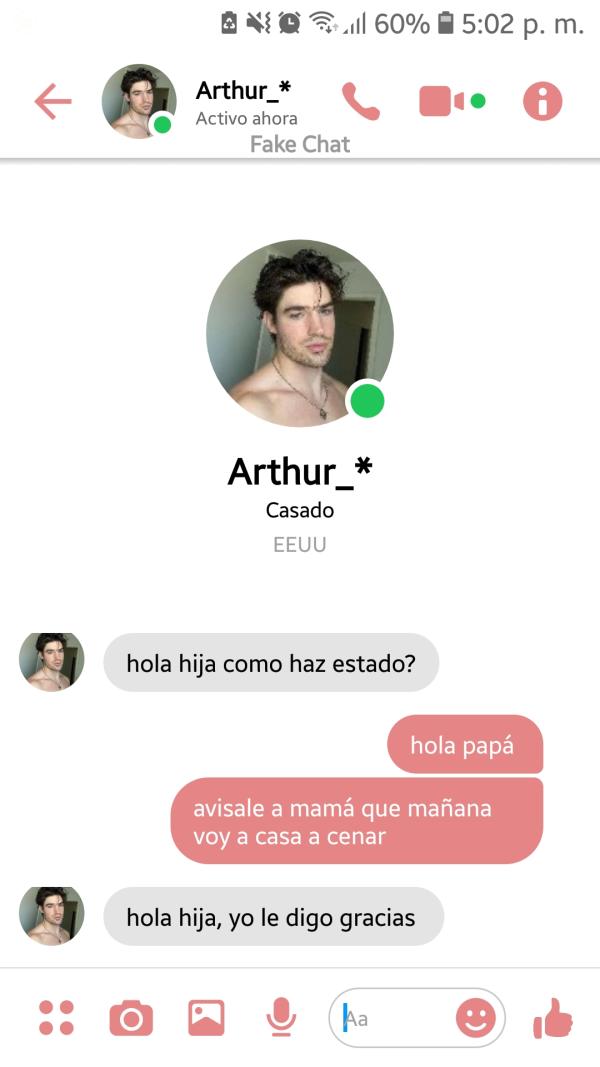The height and width of the screenshot is (1067, 600).
Task: Tap the microphone to record voice
Action: coord(281,1018)
